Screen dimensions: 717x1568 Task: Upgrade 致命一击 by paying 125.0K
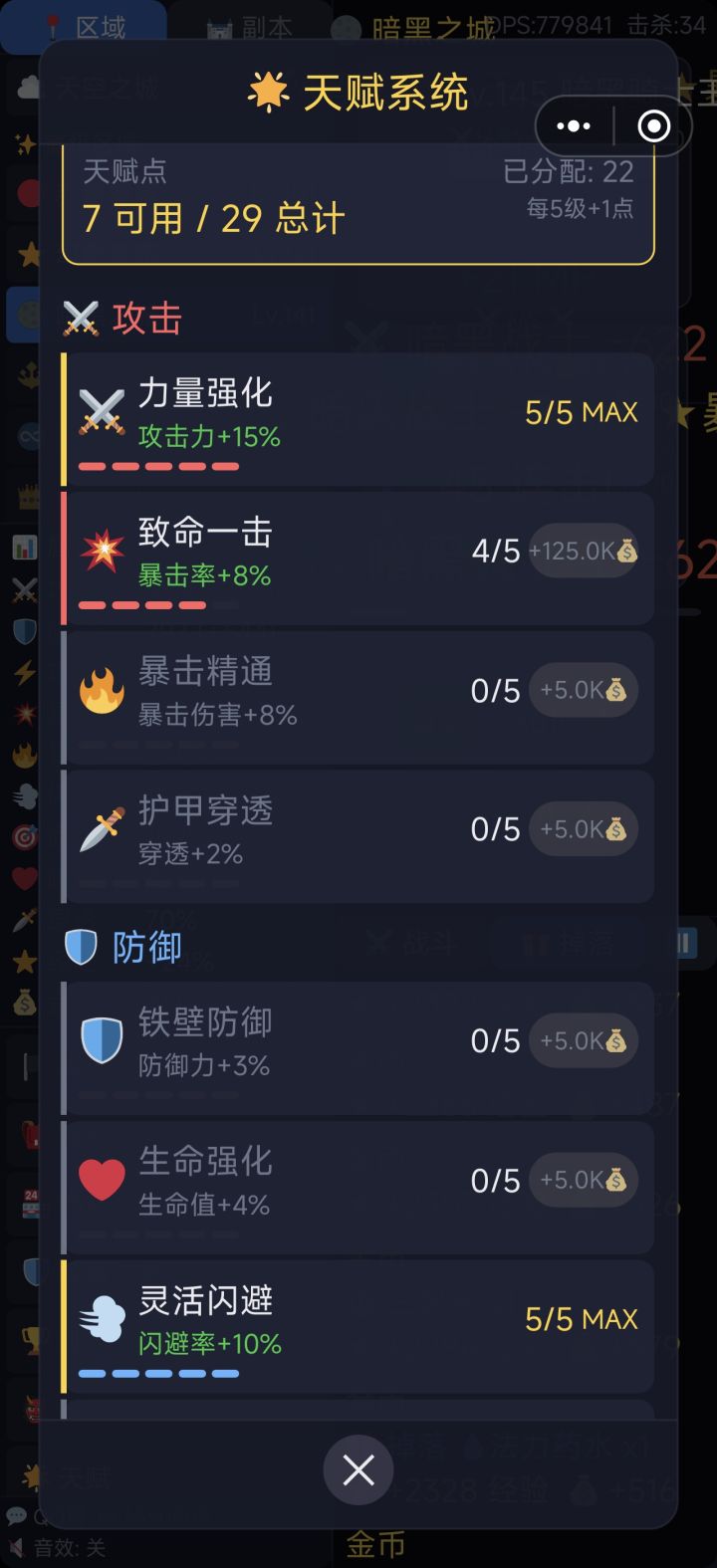point(585,551)
